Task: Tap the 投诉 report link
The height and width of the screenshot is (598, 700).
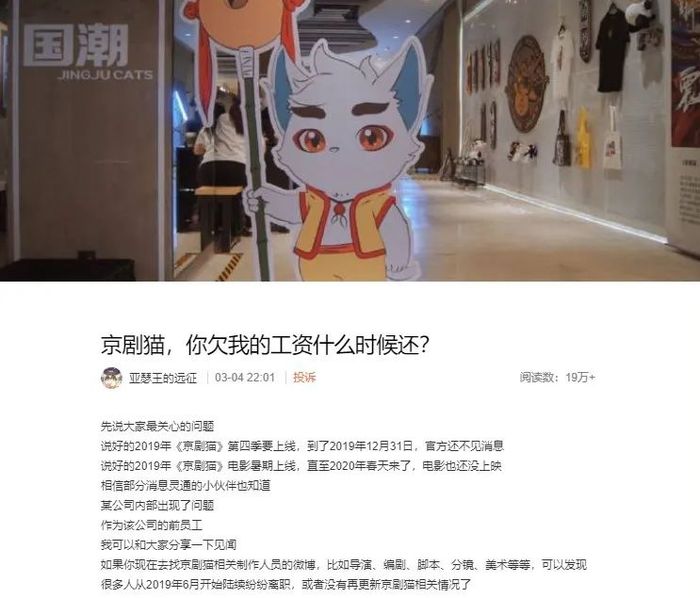Action: pos(304,378)
